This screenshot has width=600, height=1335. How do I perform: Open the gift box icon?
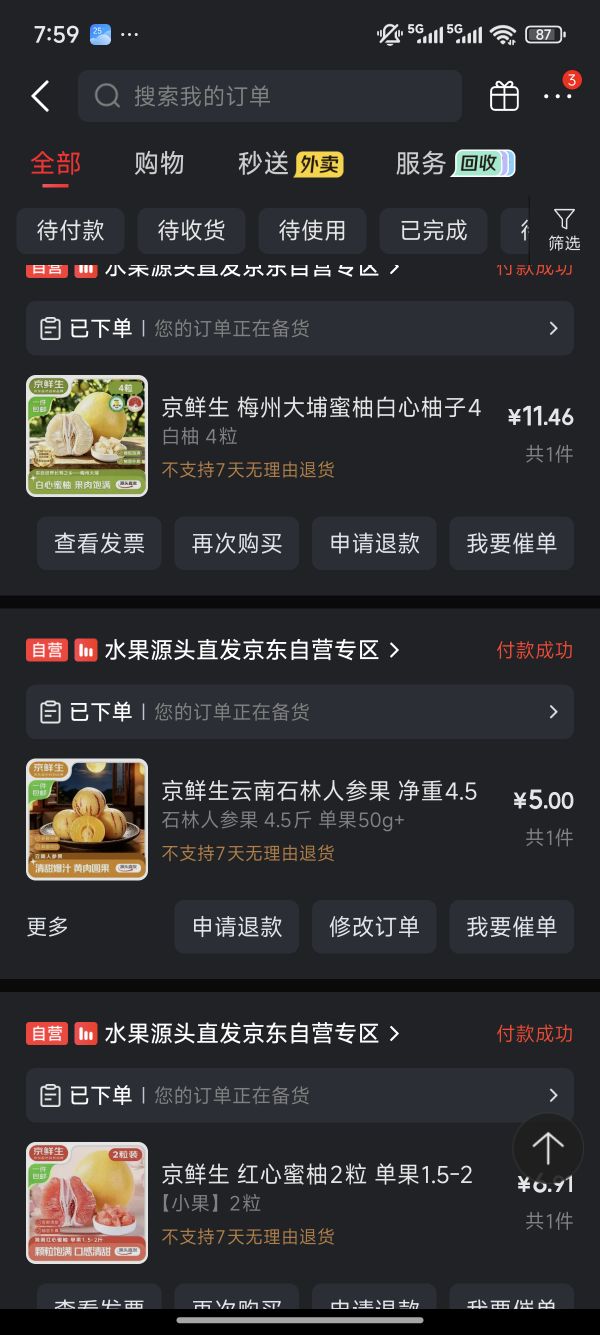point(504,96)
